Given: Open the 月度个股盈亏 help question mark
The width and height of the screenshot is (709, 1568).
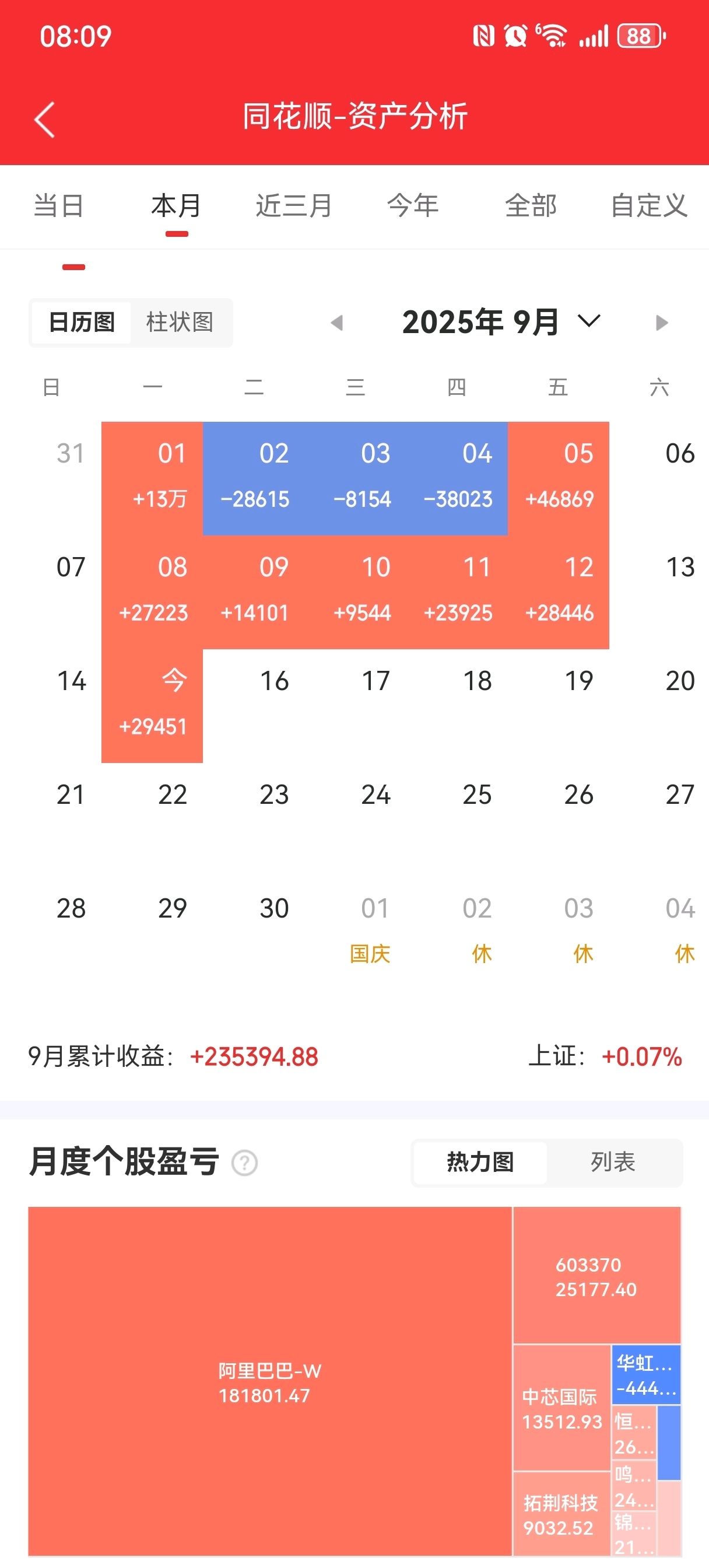Looking at the screenshot, I should coord(245,1163).
